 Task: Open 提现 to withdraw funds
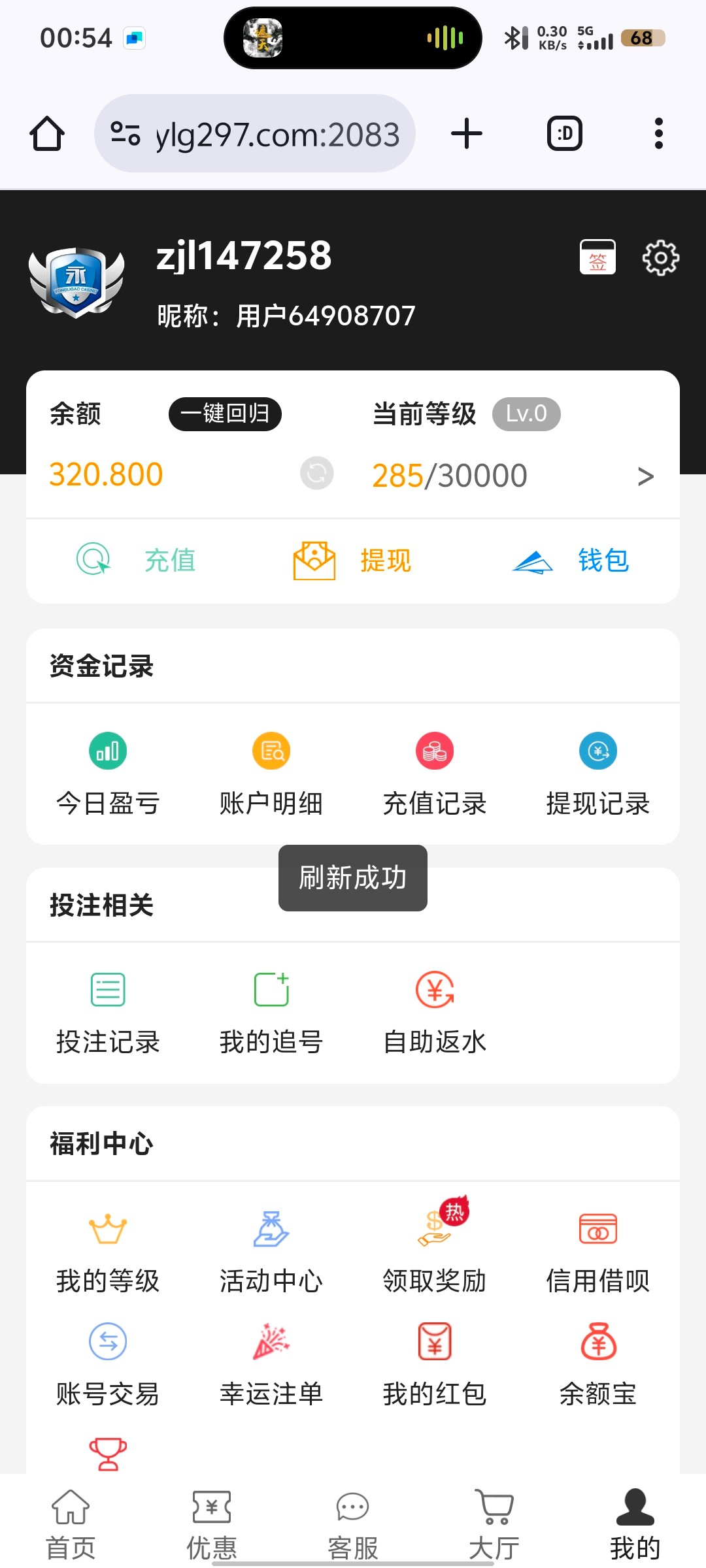[x=353, y=560]
